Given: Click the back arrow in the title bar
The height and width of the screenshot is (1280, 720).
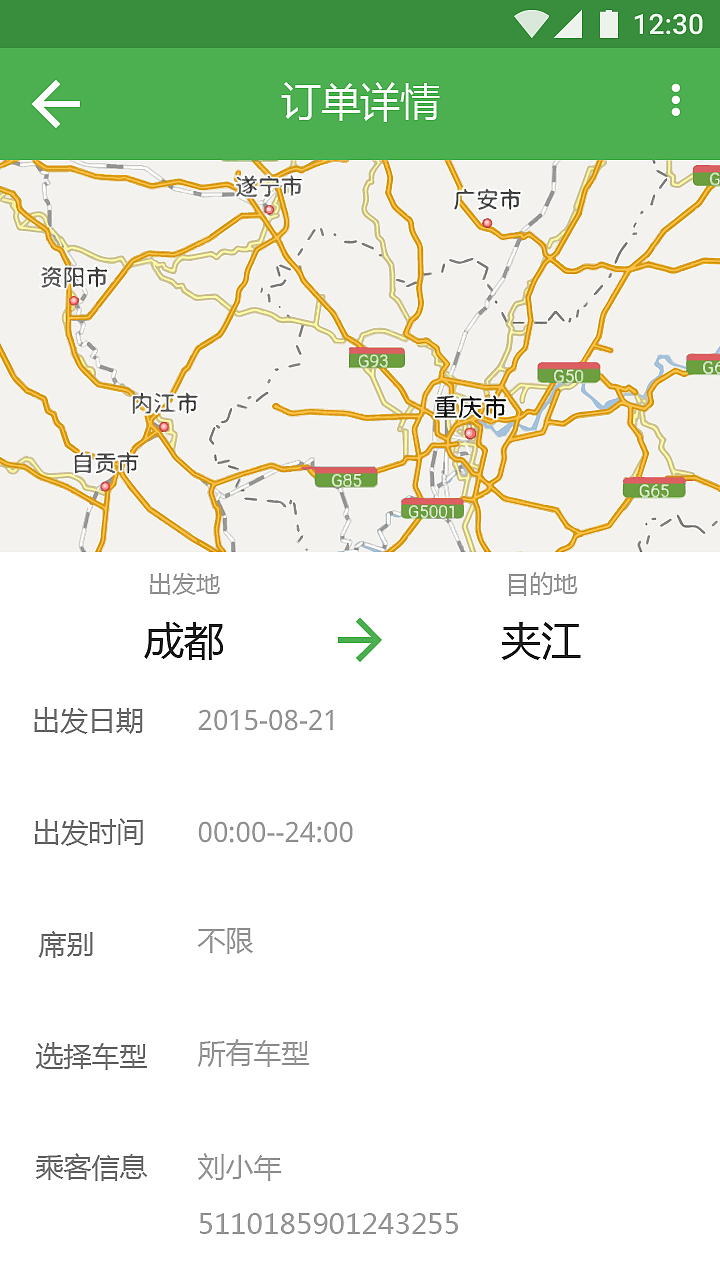Looking at the screenshot, I should [56, 103].
